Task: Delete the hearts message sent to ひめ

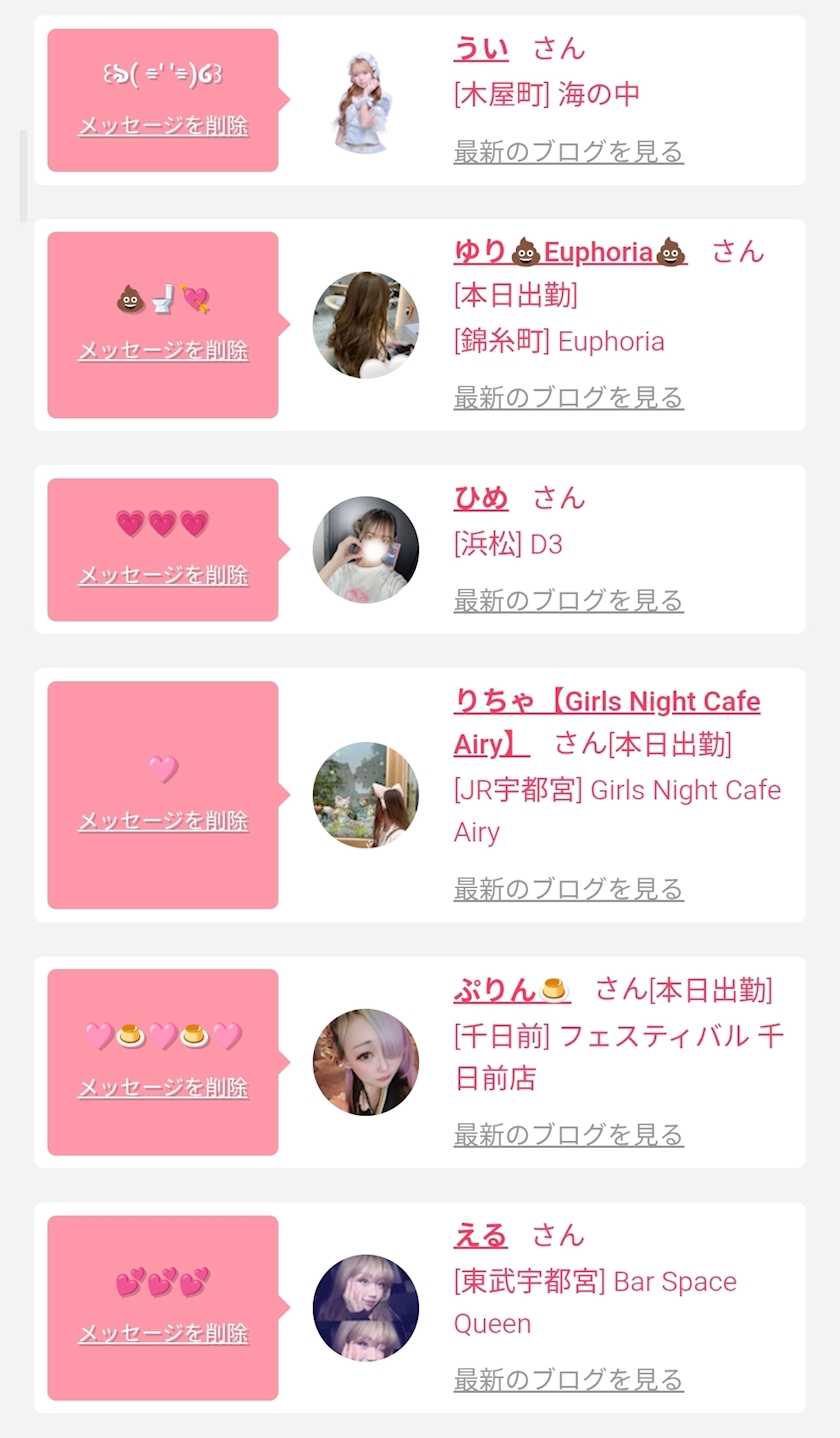Action: [x=163, y=575]
